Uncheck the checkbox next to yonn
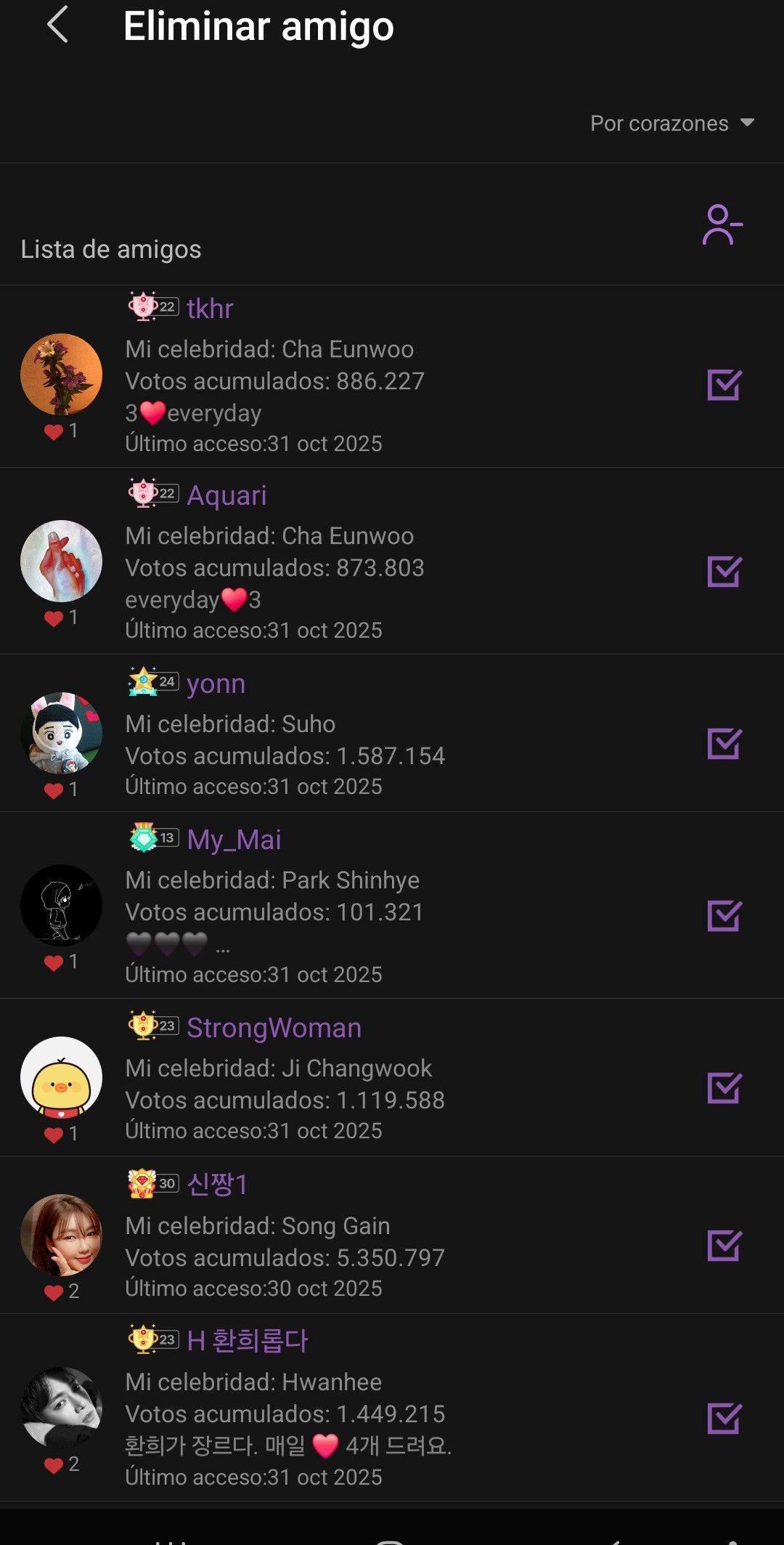 pos(724,744)
